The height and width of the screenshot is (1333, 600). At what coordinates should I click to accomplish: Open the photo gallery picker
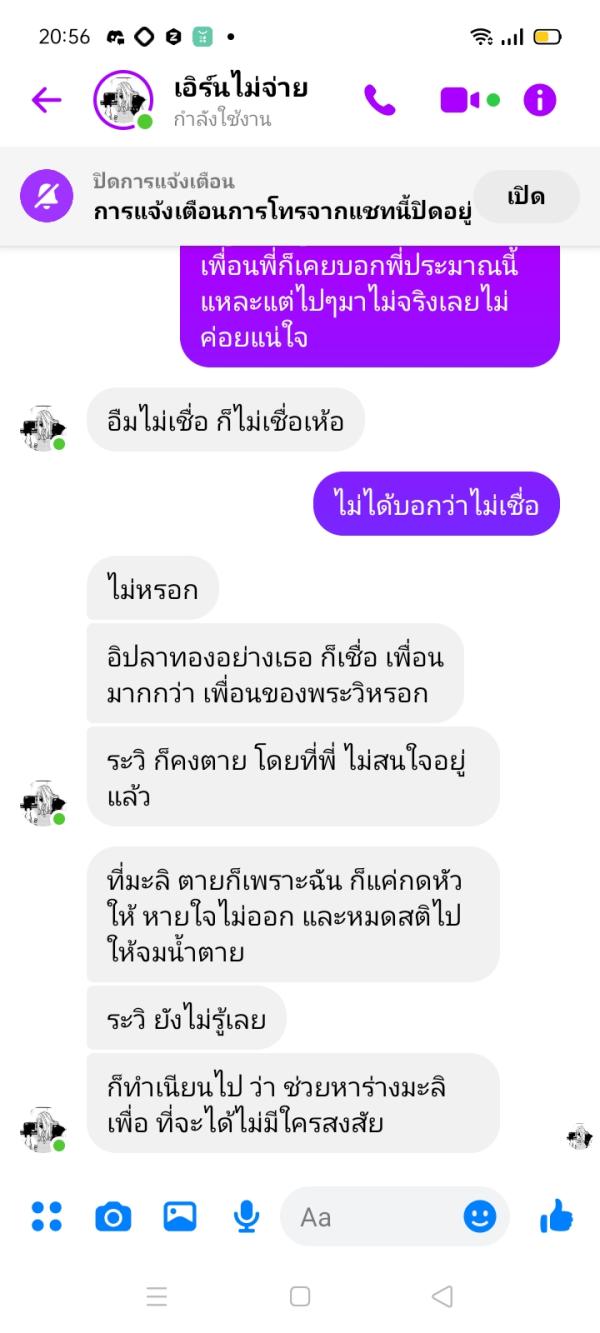pyautogui.click(x=180, y=1216)
